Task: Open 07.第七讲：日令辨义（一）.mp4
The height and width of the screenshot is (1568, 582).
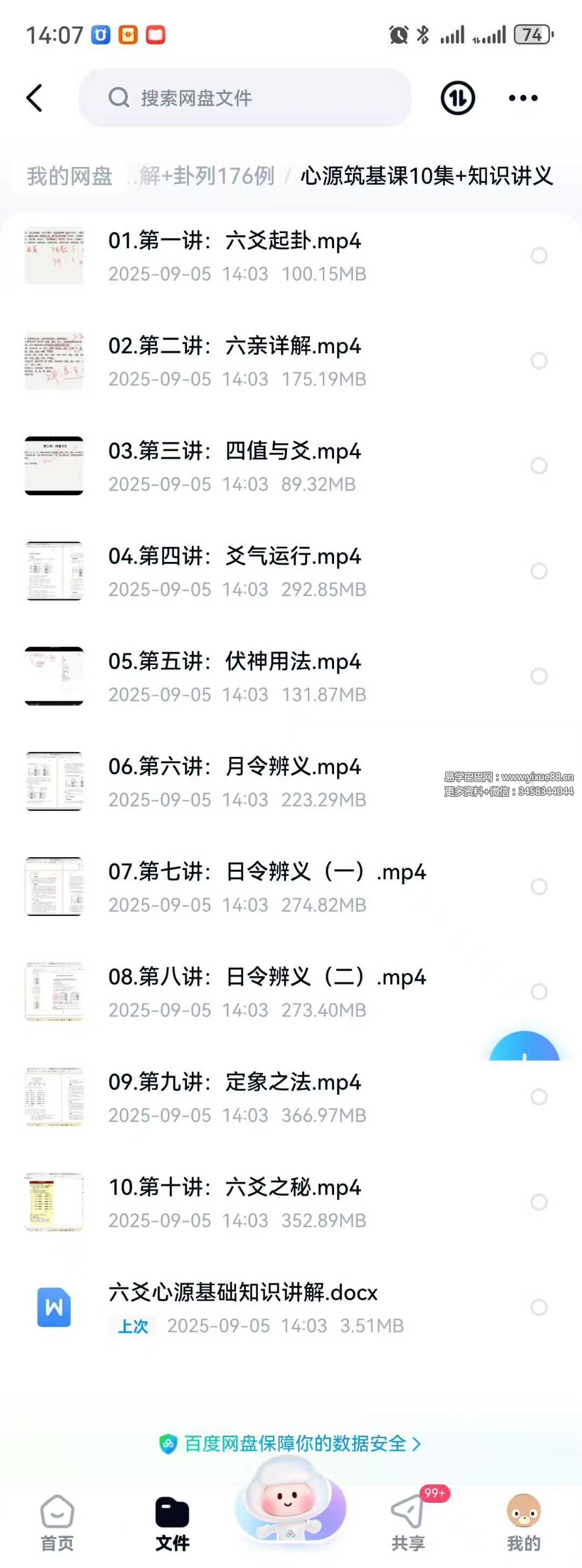Action: [267, 886]
